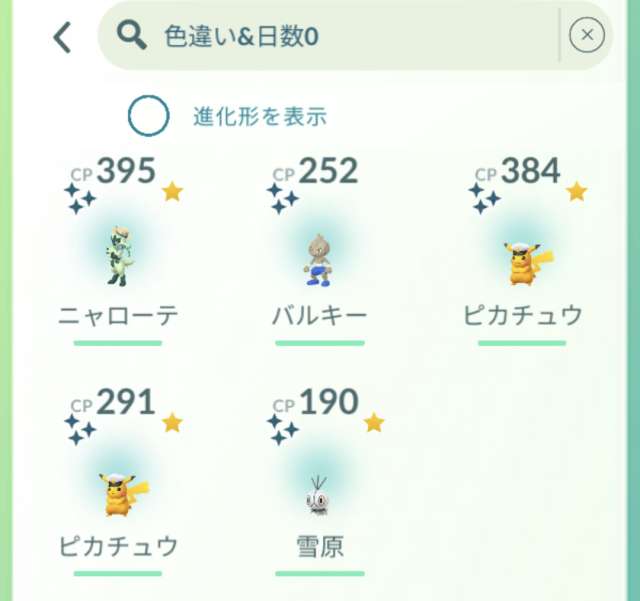Image resolution: width=640 pixels, height=601 pixels.
Task: Open the CP 395 ニャローテ
Action: pos(118,254)
